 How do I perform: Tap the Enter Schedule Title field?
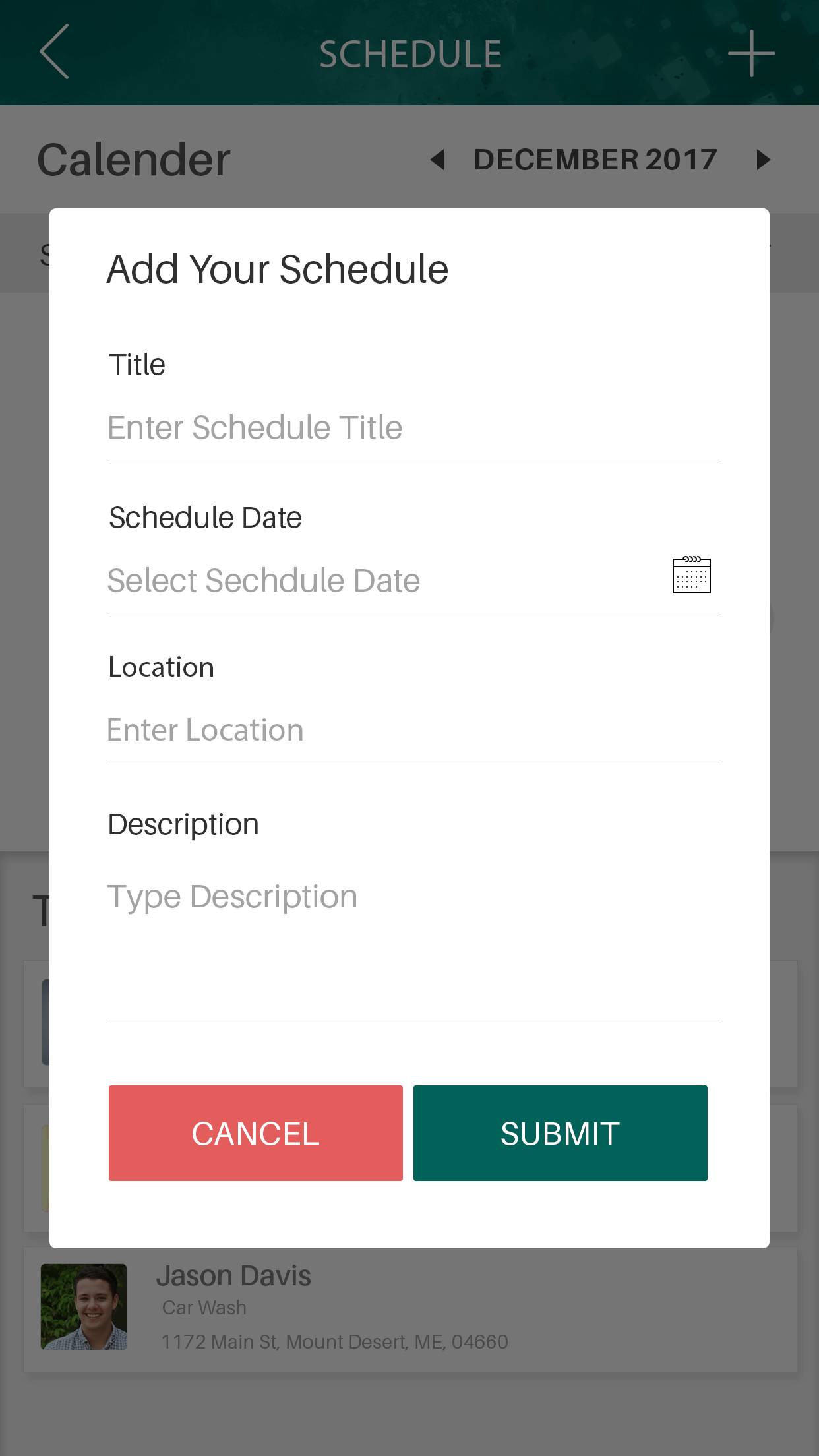tap(412, 428)
